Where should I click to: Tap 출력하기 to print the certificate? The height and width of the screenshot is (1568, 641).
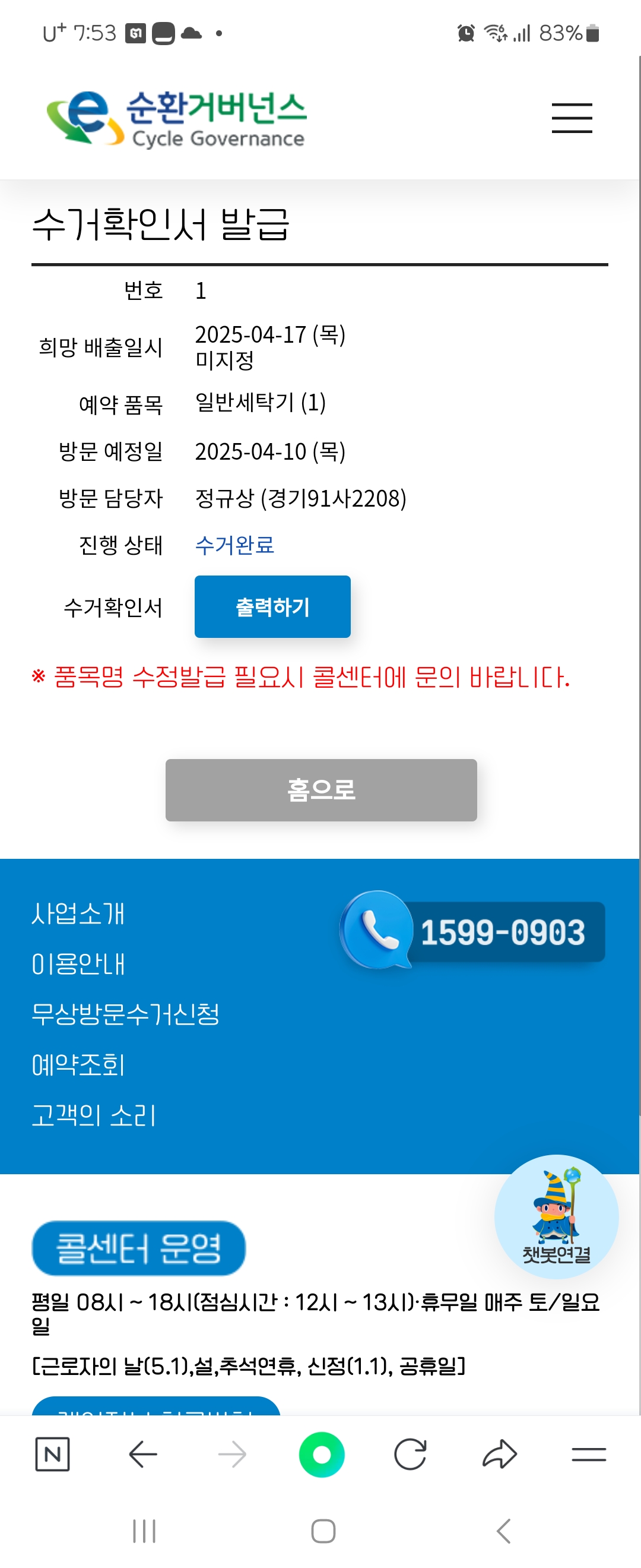(x=272, y=606)
